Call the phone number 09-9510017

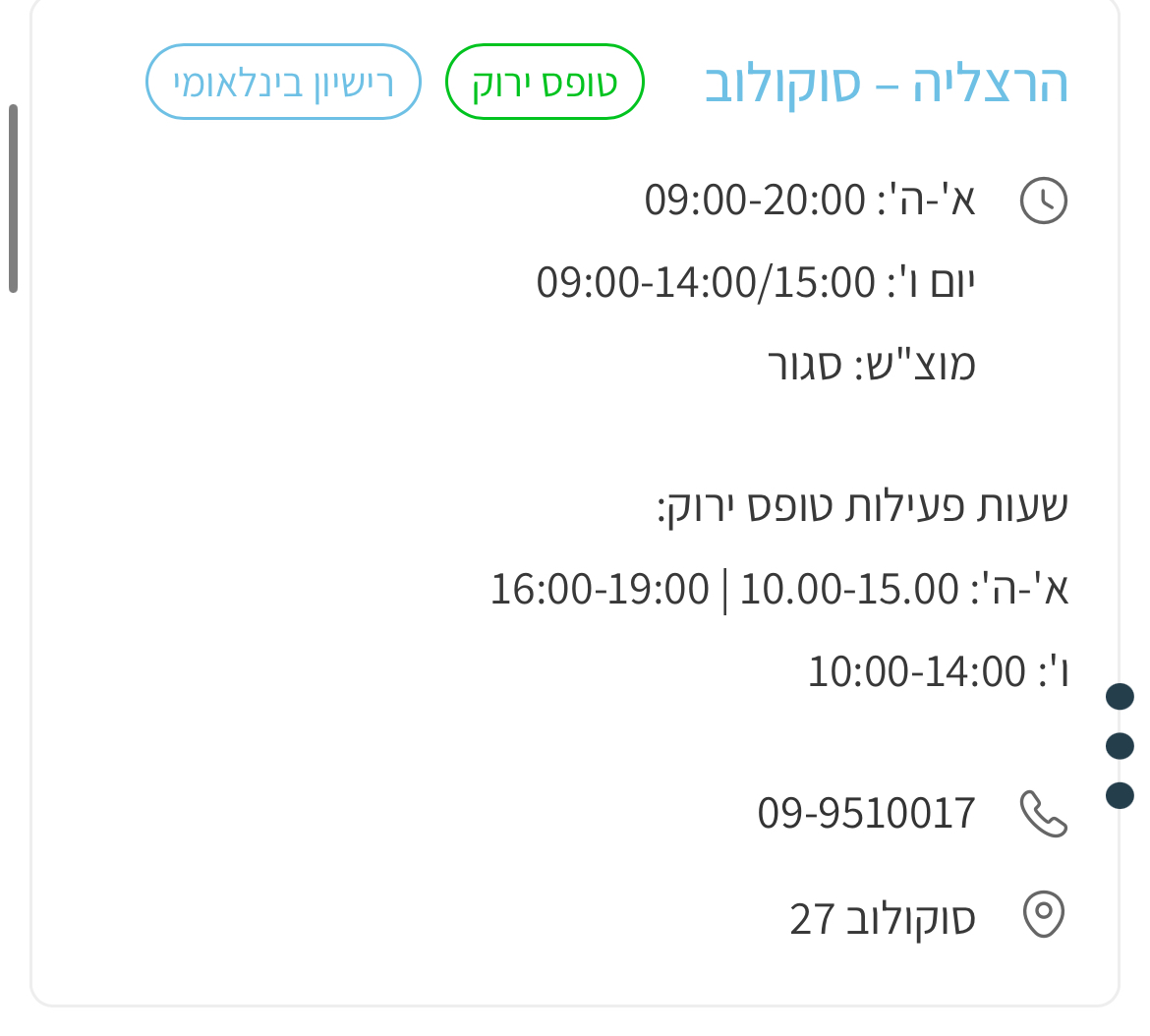coord(866,814)
